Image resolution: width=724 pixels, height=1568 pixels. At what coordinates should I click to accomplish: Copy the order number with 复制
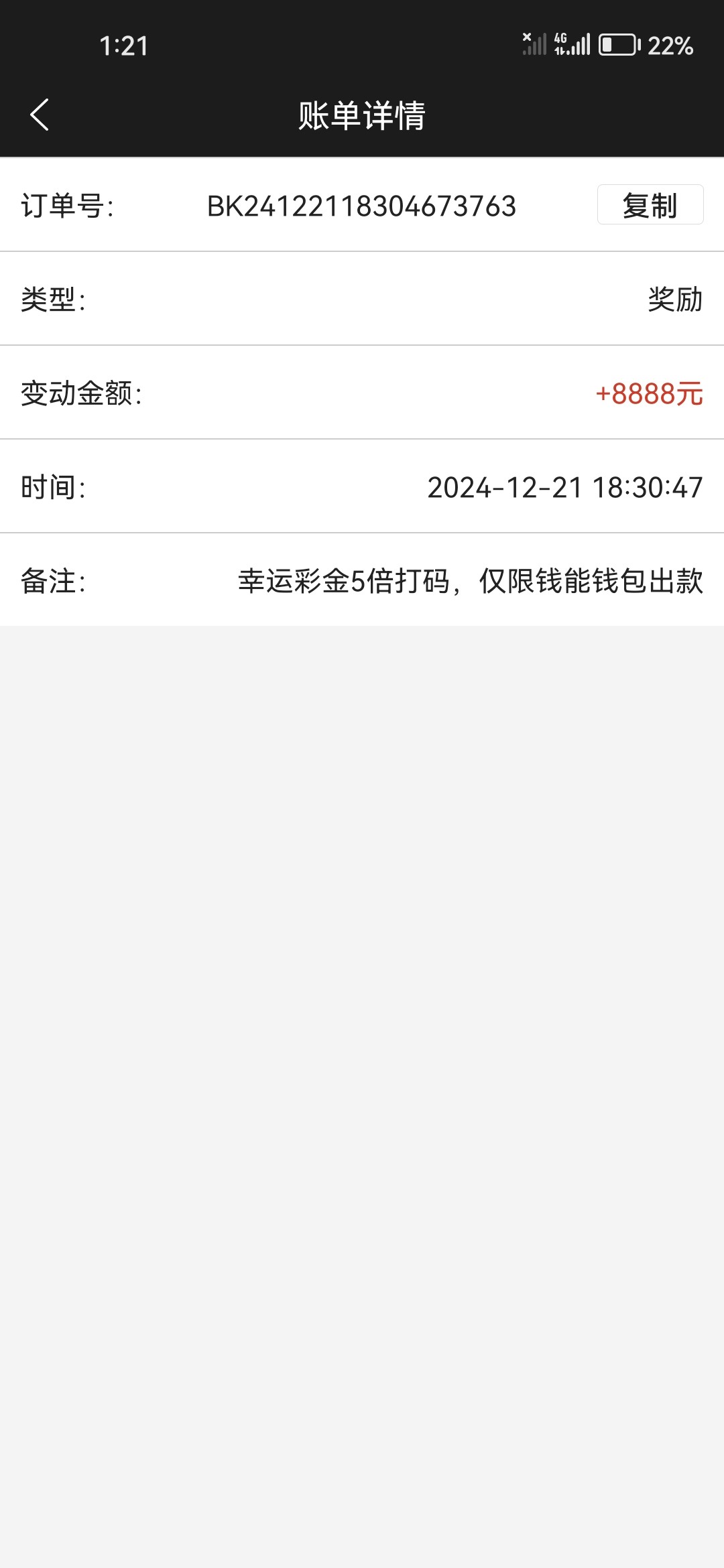[x=650, y=205]
